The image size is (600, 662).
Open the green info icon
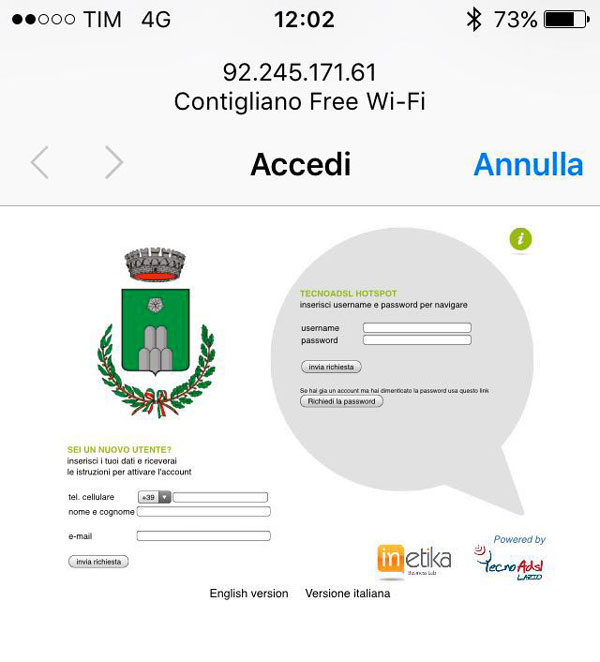[x=520, y=239]
